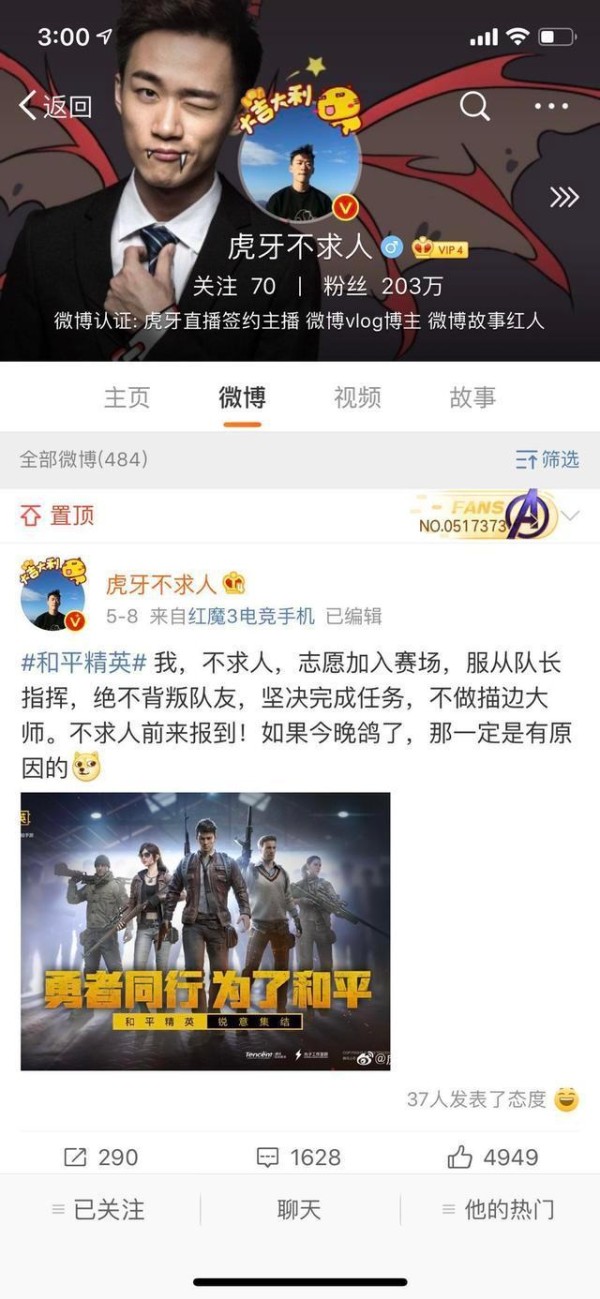Open the 1628 comments
This screenshot has height=1299, width=600.
coord(299,1157)
